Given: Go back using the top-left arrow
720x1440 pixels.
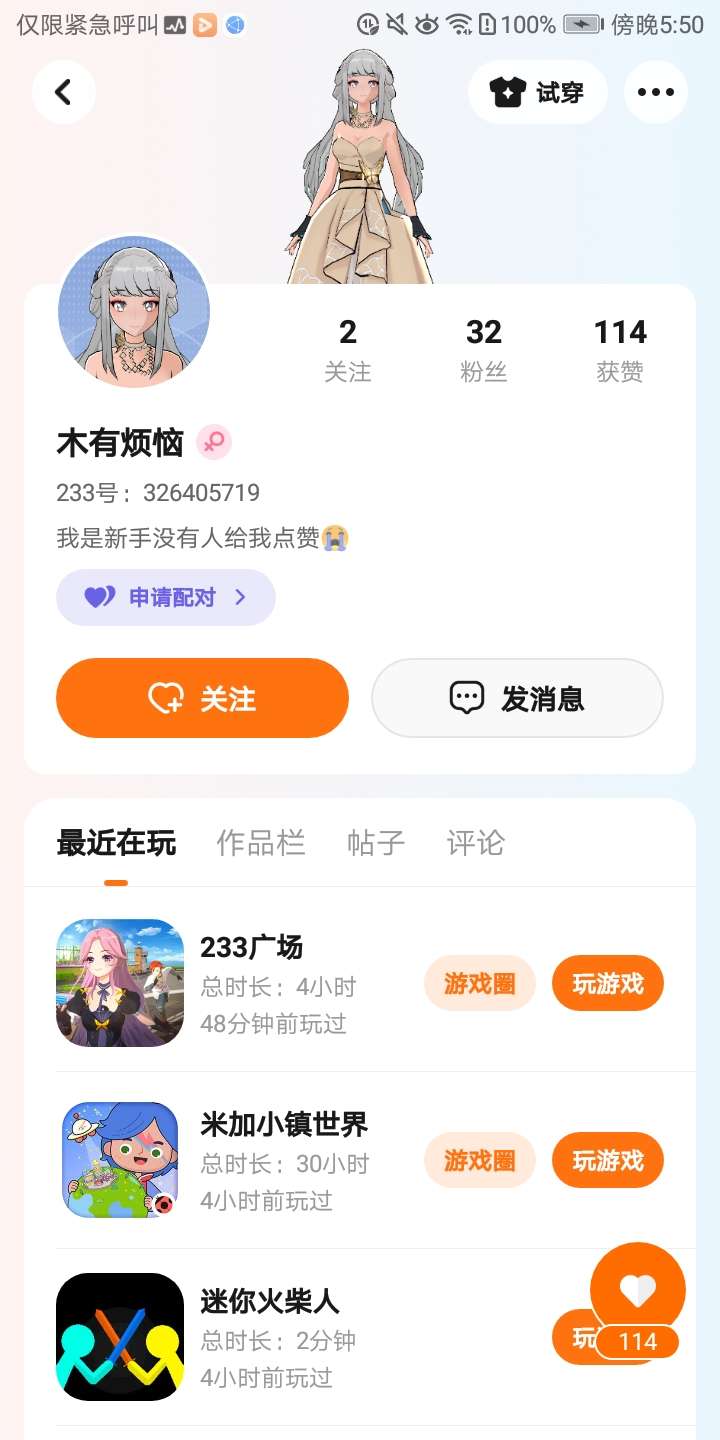Looking at the screenshot, I should 63,92.
